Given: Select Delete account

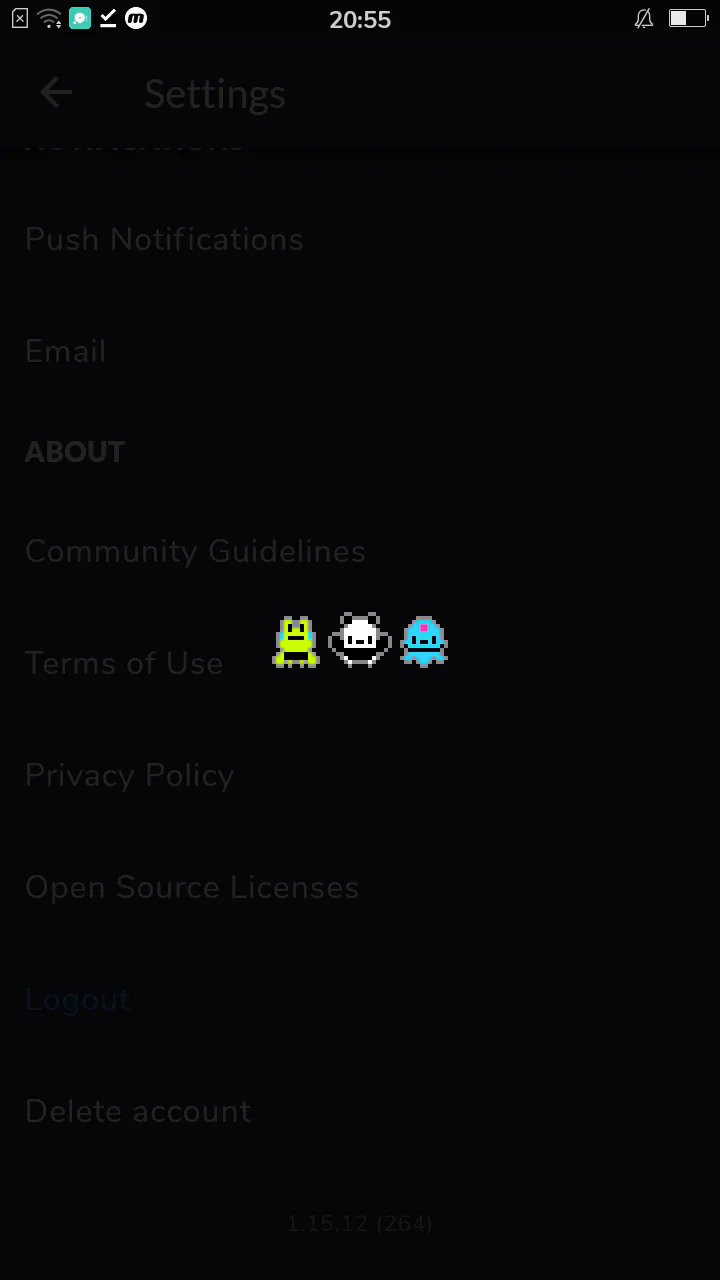Looking at the screenshot, I should [x=360, y=1111].
